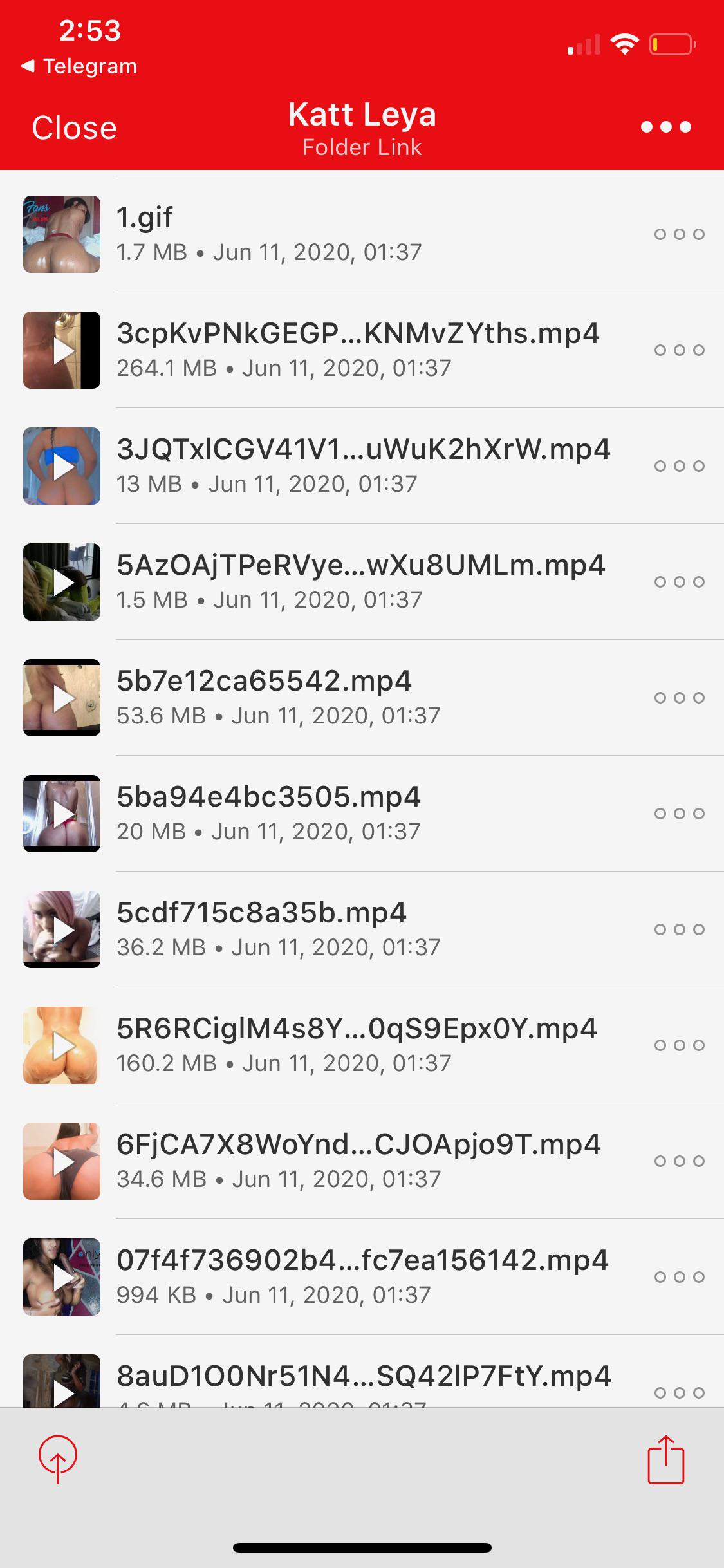Image resolution: width=724 pixels, height=1568 pixels.
Task: Tap the upload icon in bottom toolbar
Action: click(x=58, y=1459)
